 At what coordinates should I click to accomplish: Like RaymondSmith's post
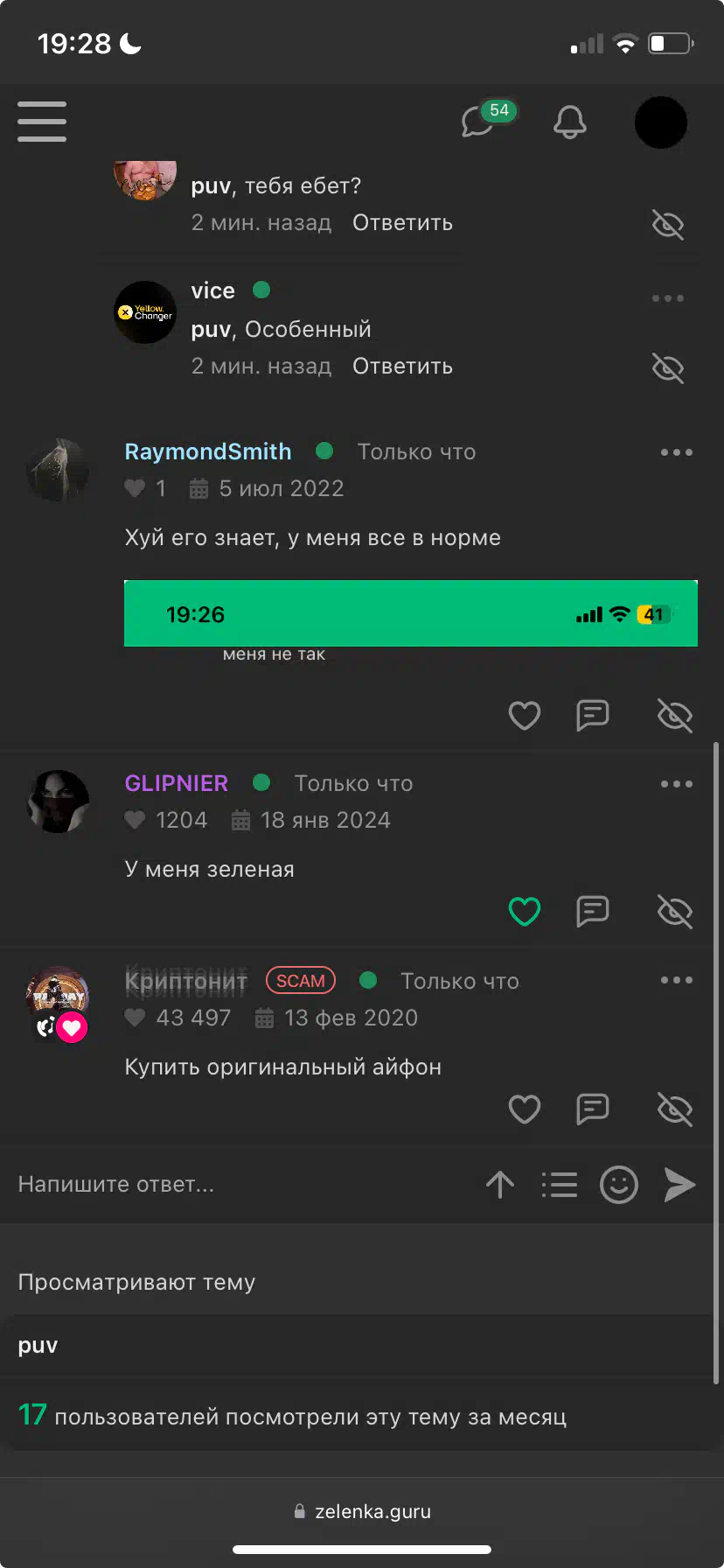coord(525,716)
